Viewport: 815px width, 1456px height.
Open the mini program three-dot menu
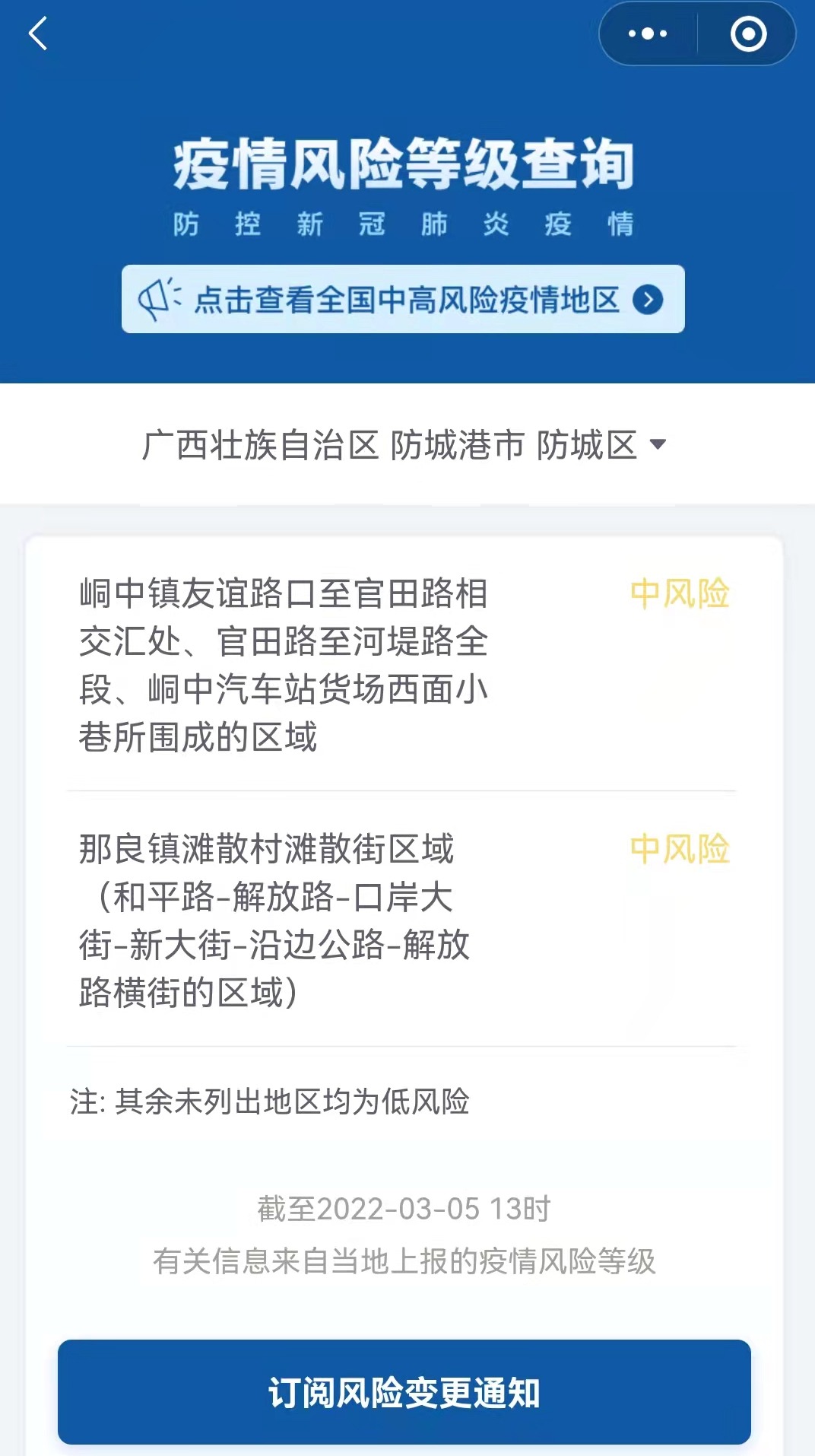[x=648, y=34]
